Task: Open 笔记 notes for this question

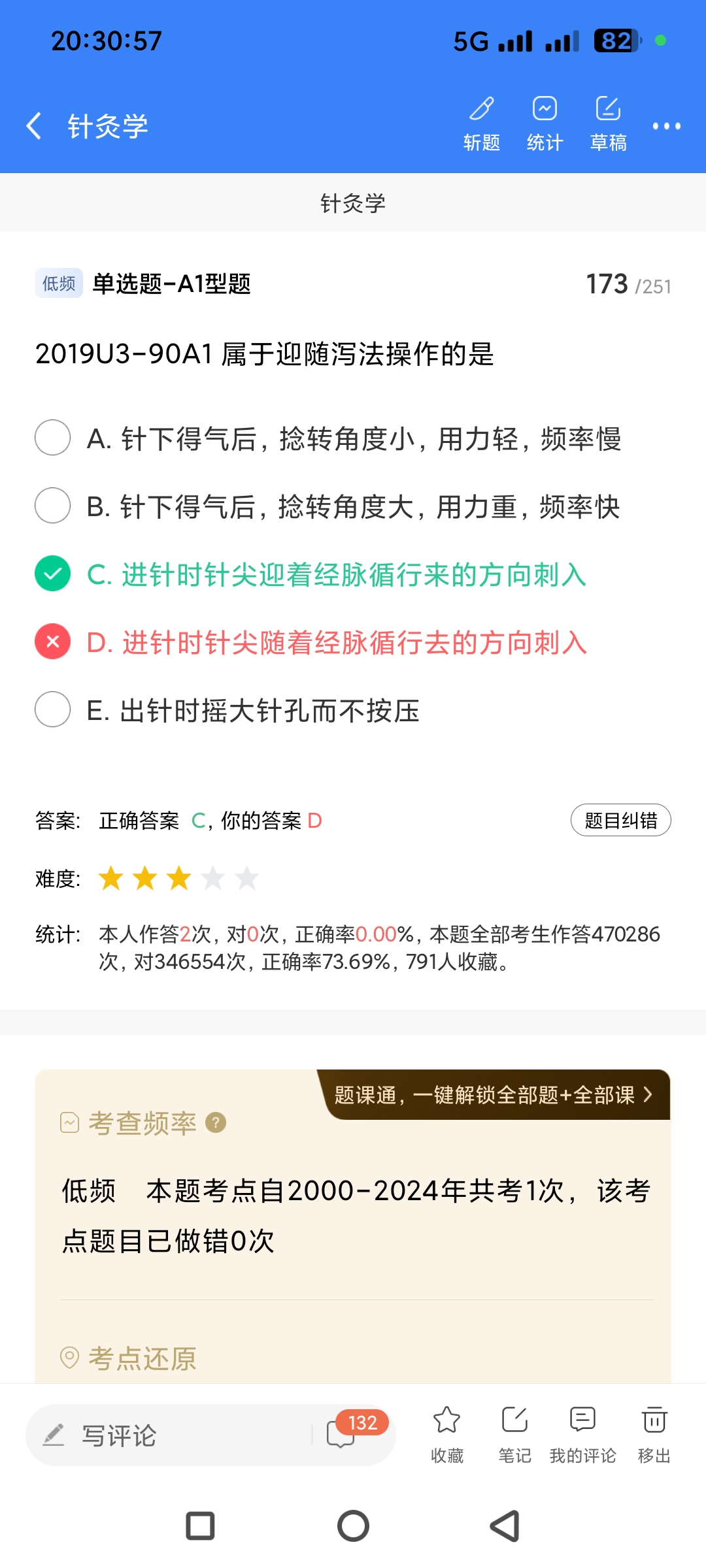Action: (x=515, y=1433)
